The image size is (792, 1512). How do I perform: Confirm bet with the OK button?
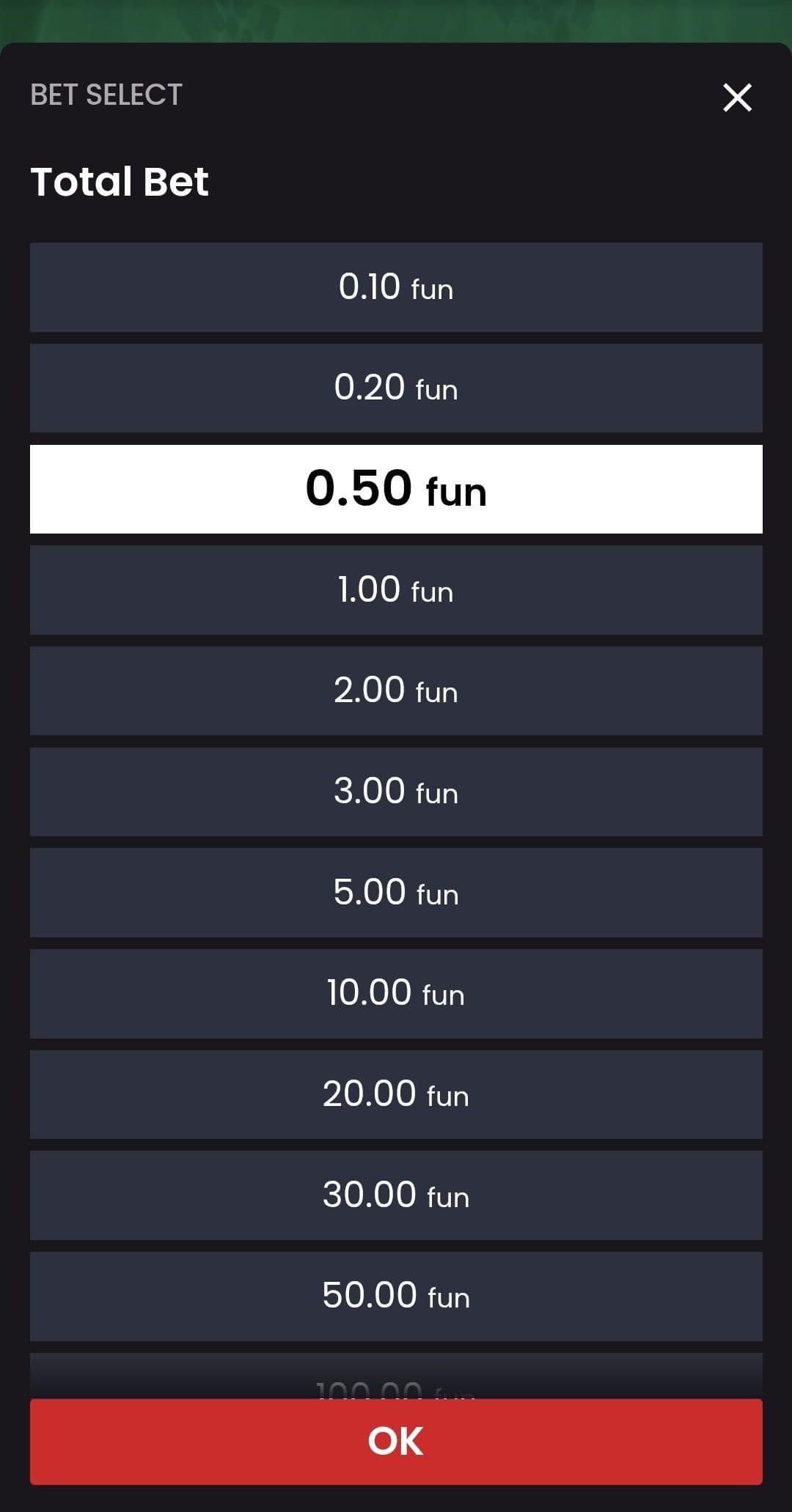click(x=396, y=1442)
